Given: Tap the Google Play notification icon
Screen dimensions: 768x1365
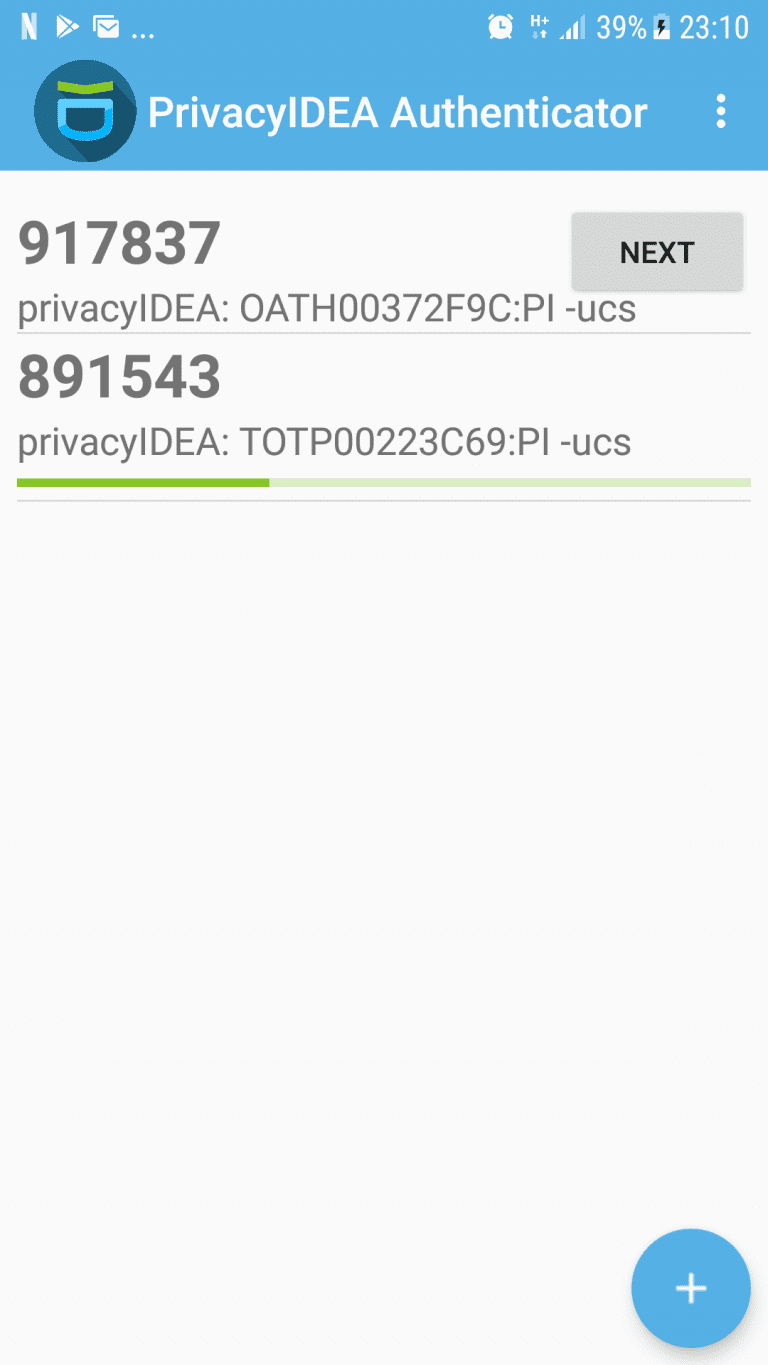Looking at the screenshot, I should tap(66, 27).
